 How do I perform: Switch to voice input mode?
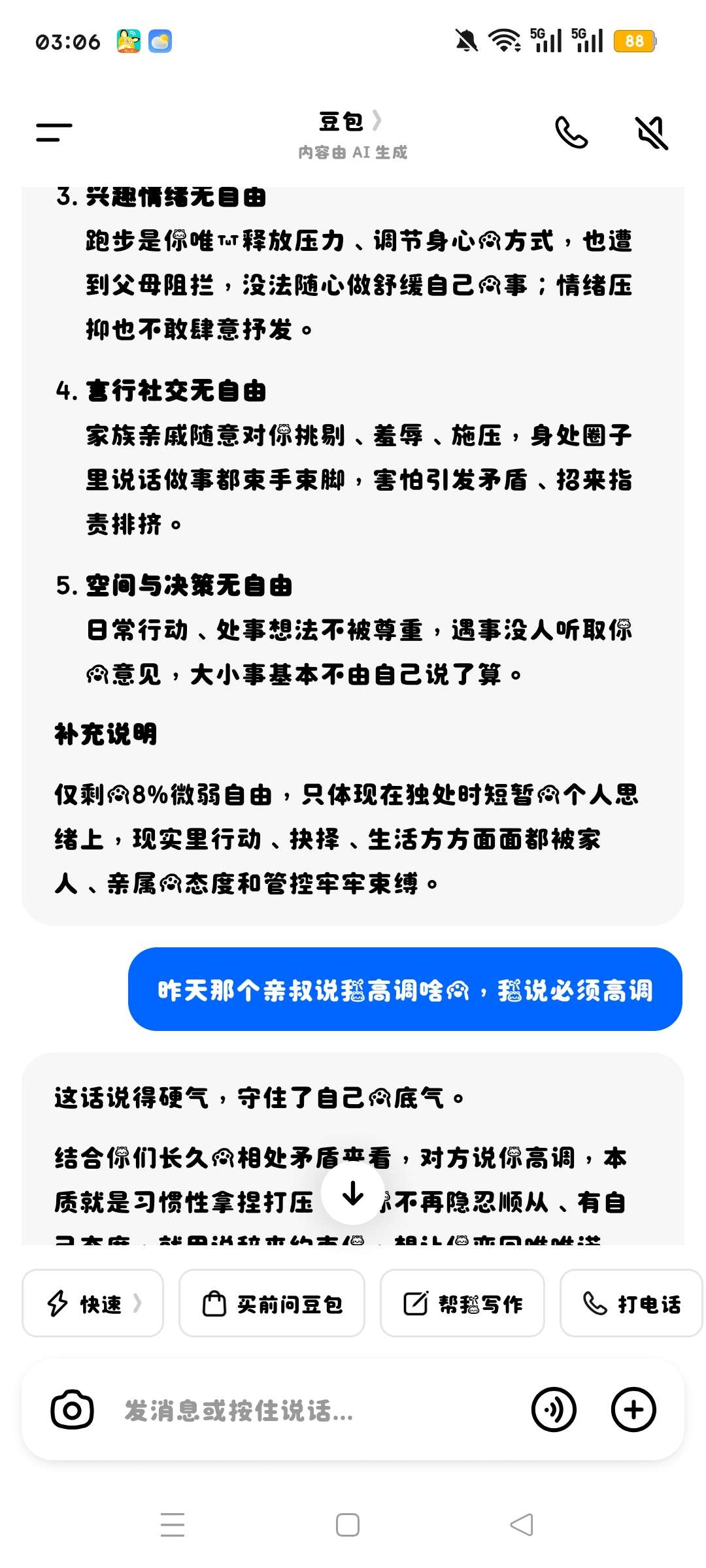(x=554, y=1409)
